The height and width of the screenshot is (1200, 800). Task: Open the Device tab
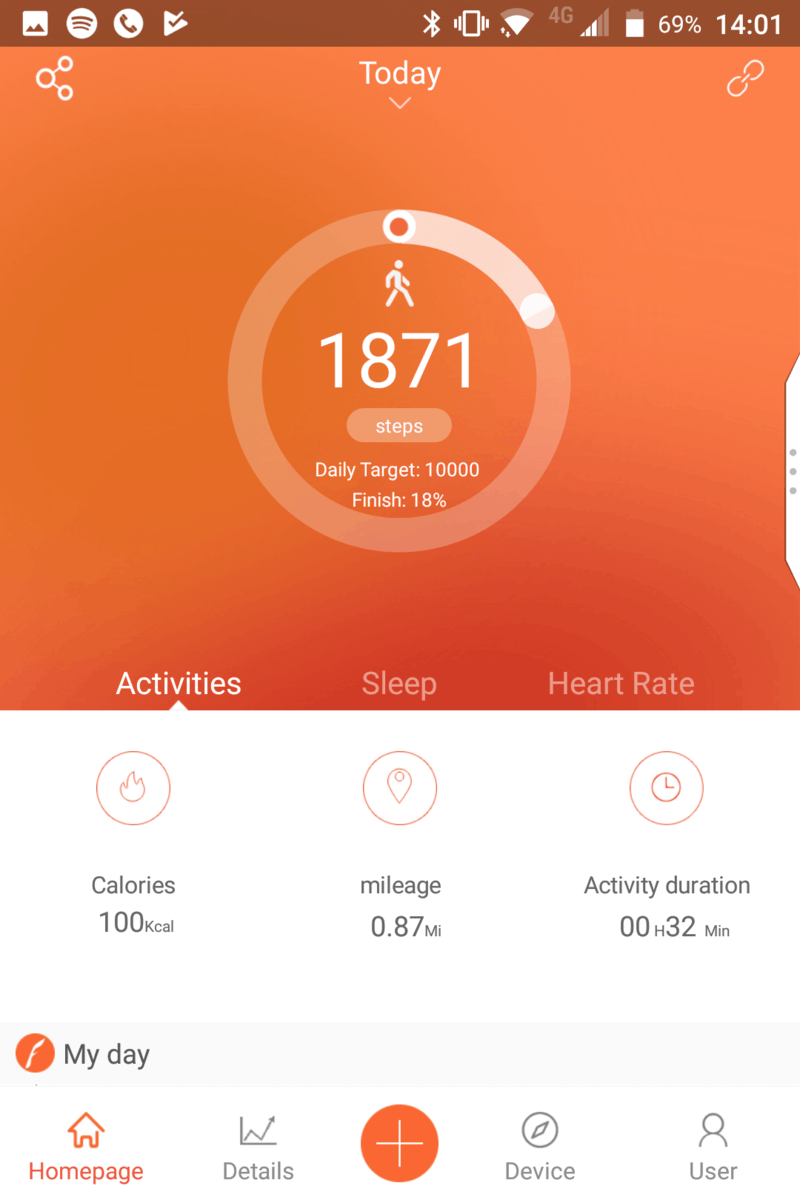540,1146
